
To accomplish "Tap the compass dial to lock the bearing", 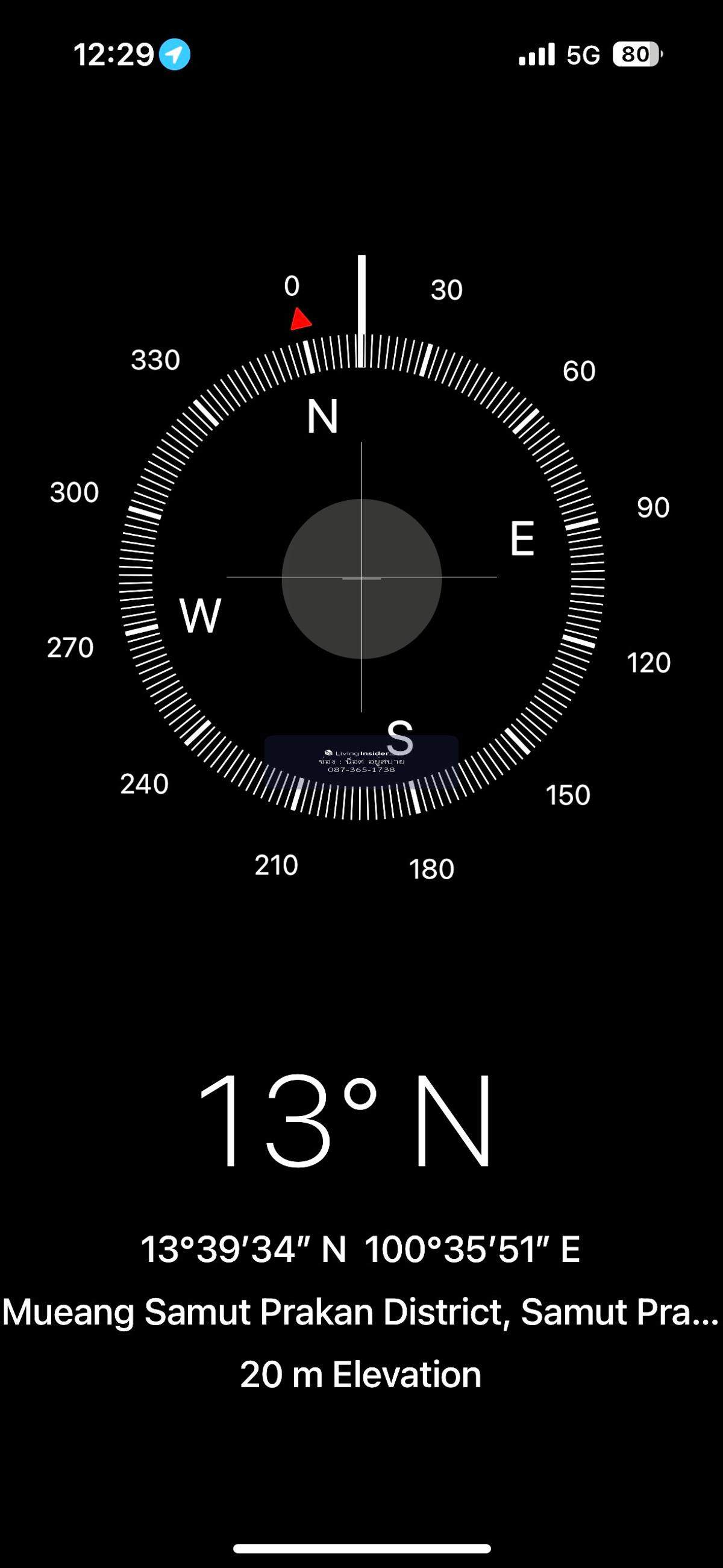I will tap(361, 578).
